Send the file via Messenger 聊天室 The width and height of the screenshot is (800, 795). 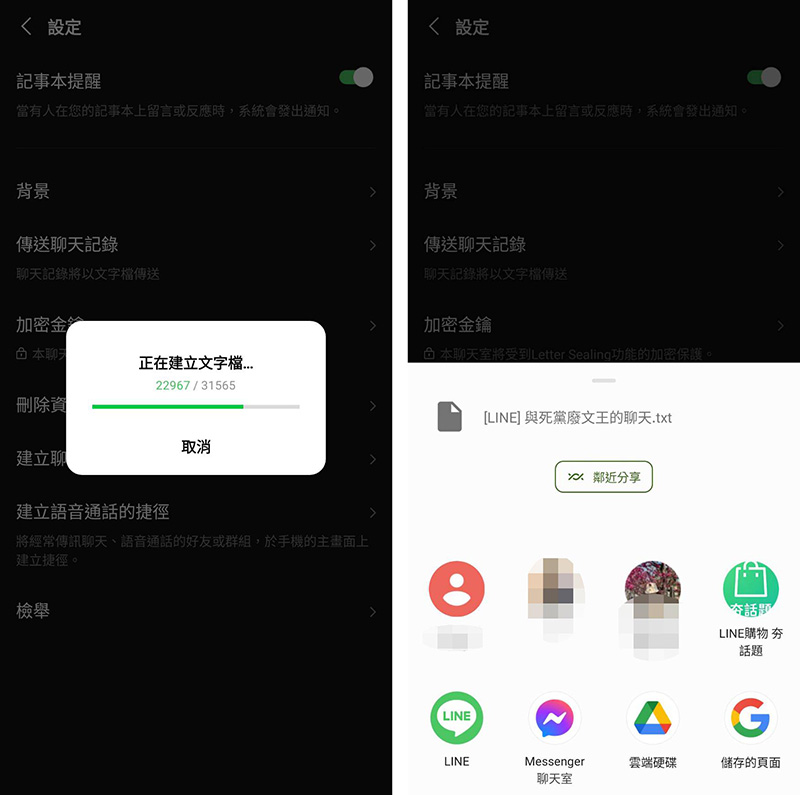[x=554, y=718]
